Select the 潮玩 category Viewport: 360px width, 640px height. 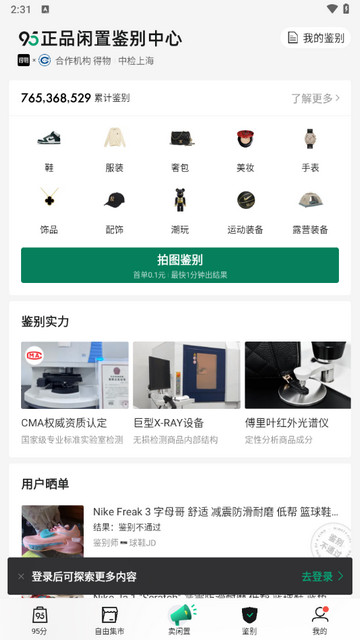point(180,211)
